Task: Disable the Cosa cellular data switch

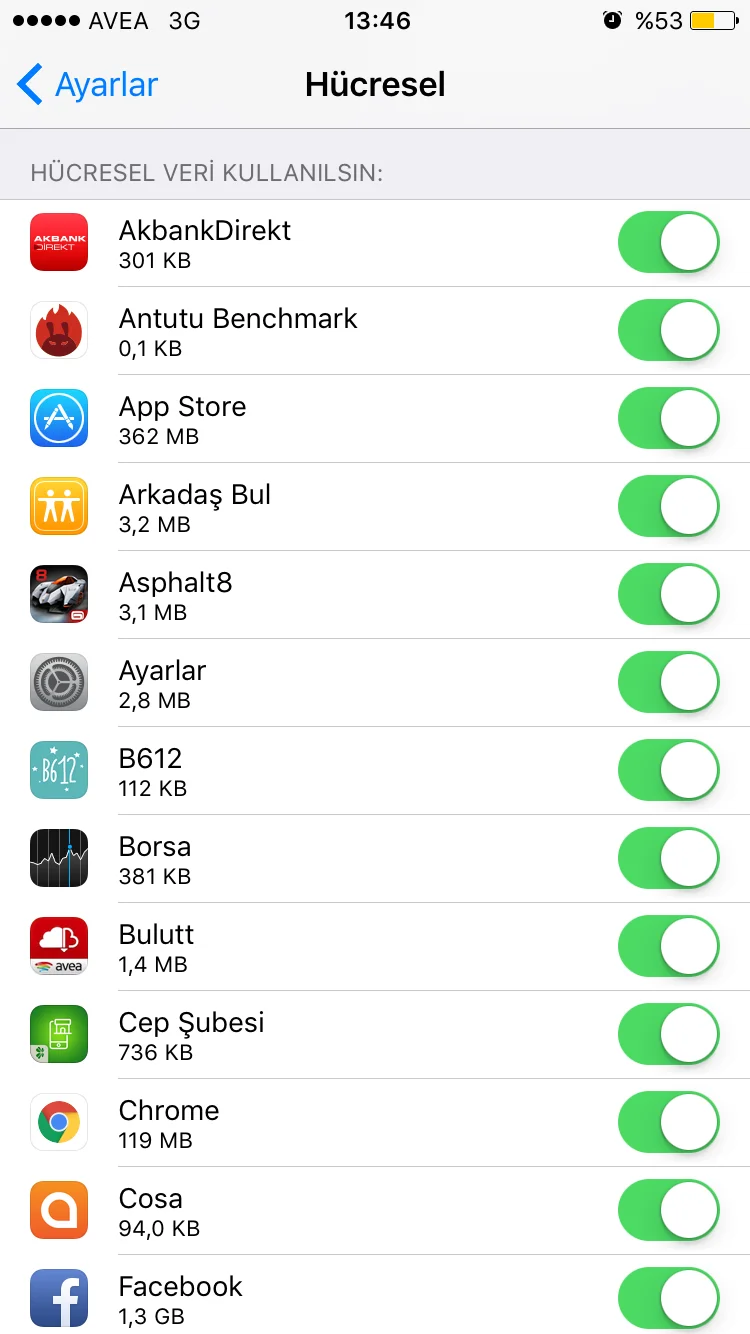Action: point(668,1211)
